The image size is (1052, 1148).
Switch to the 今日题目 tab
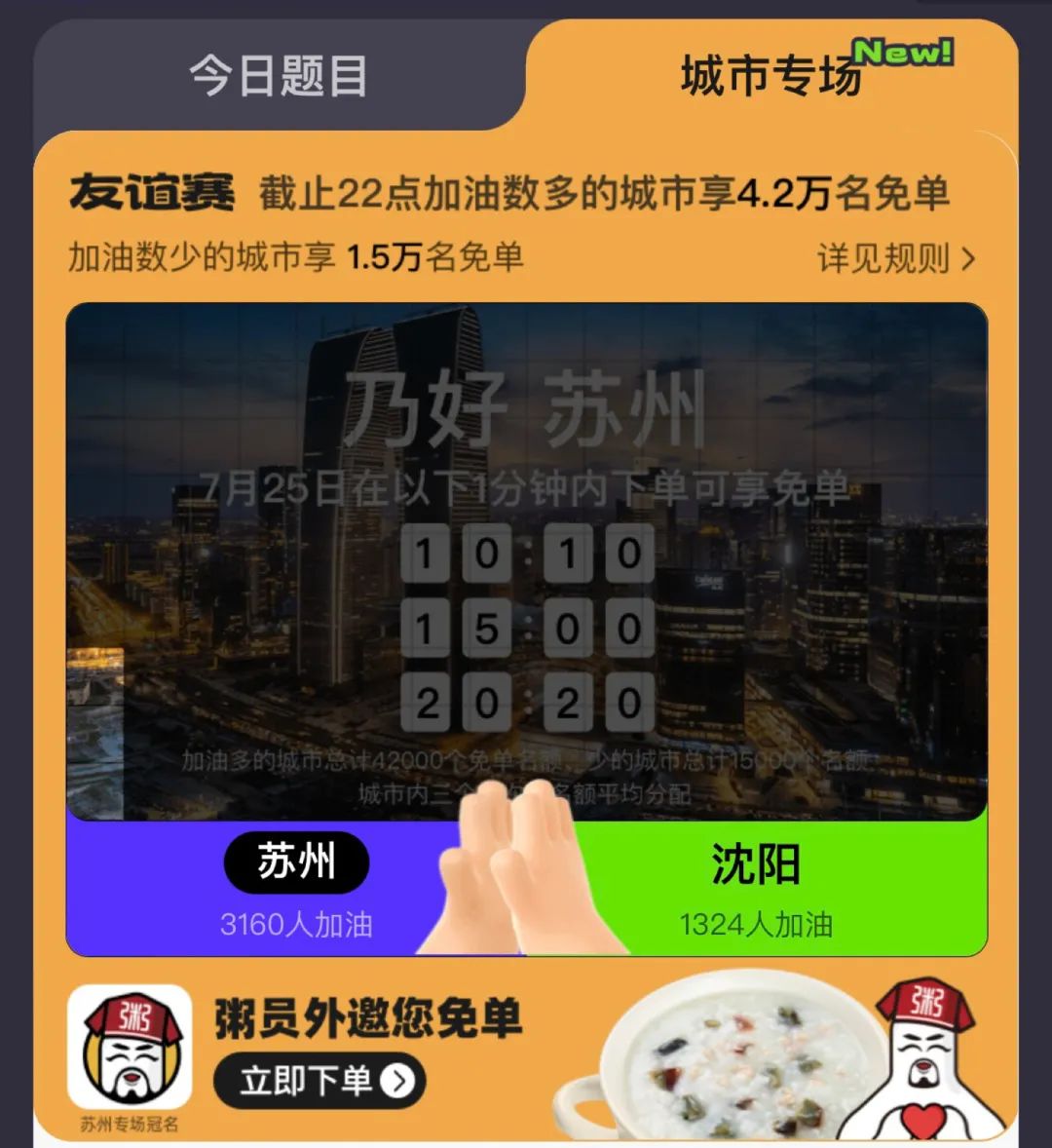point(279,76)
